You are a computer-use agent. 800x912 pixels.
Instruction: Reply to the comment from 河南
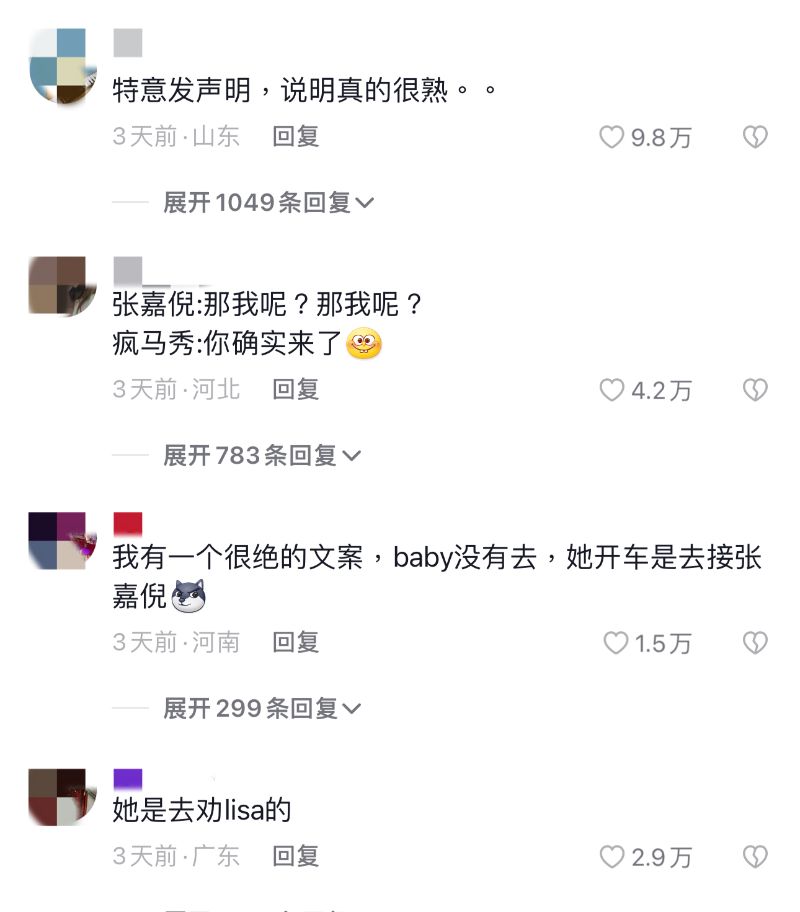click(295, 643)
